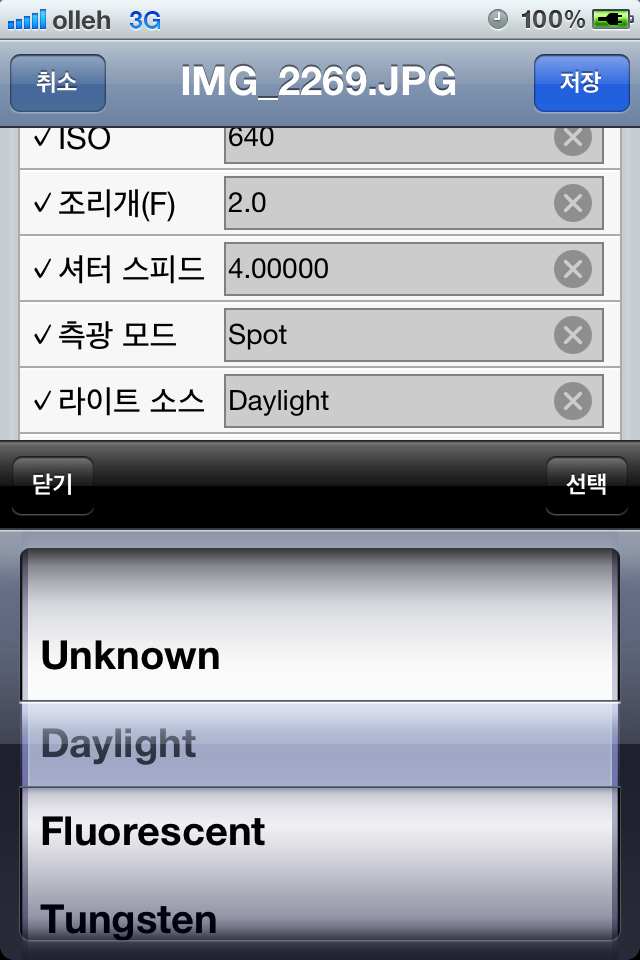640x960 pixels.
Task: Edit the 셔터 스피드 field showing 4.00000
Action: click(x=385, y=269)
